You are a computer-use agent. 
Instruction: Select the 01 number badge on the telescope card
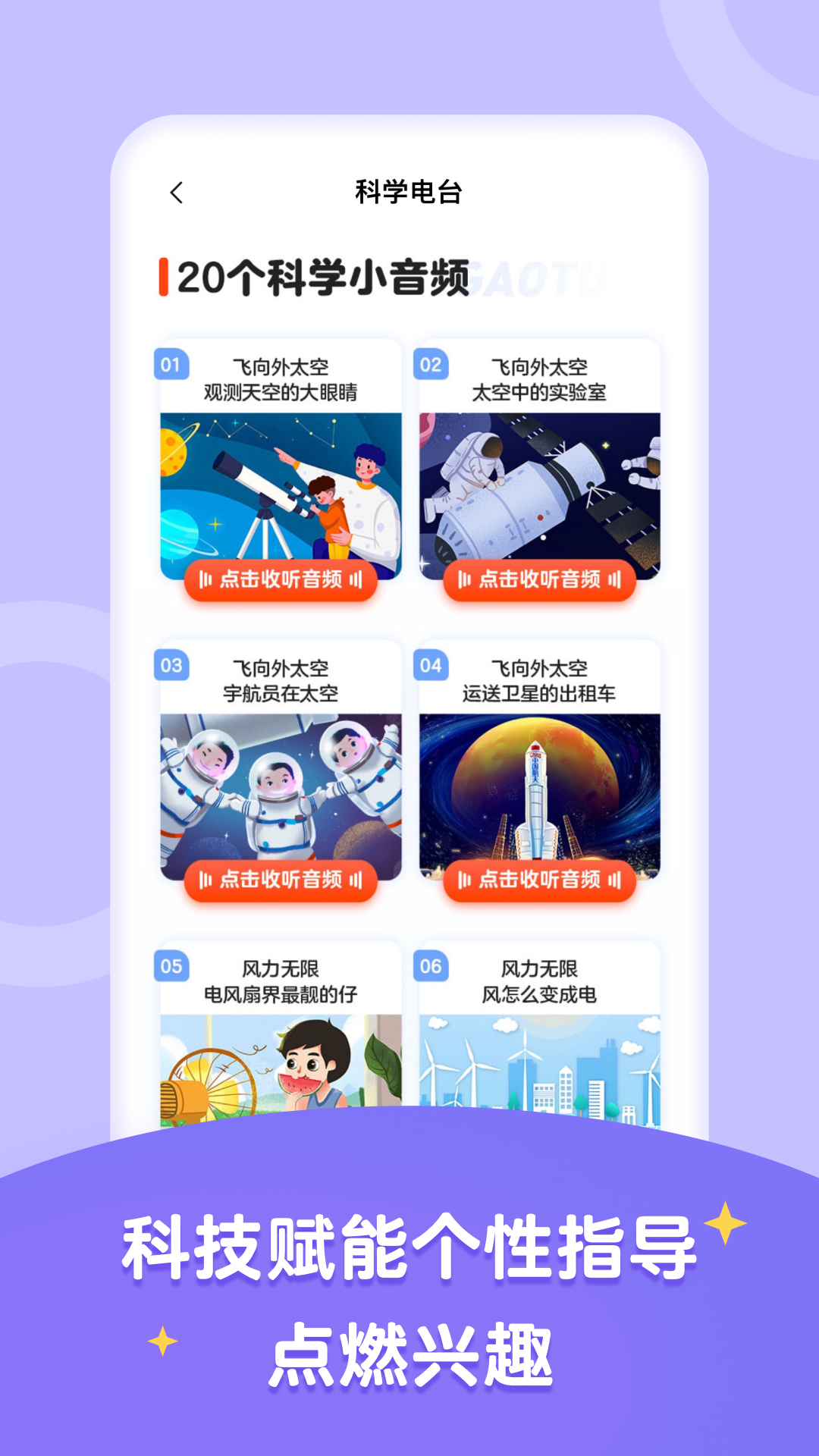pos(172,363)
